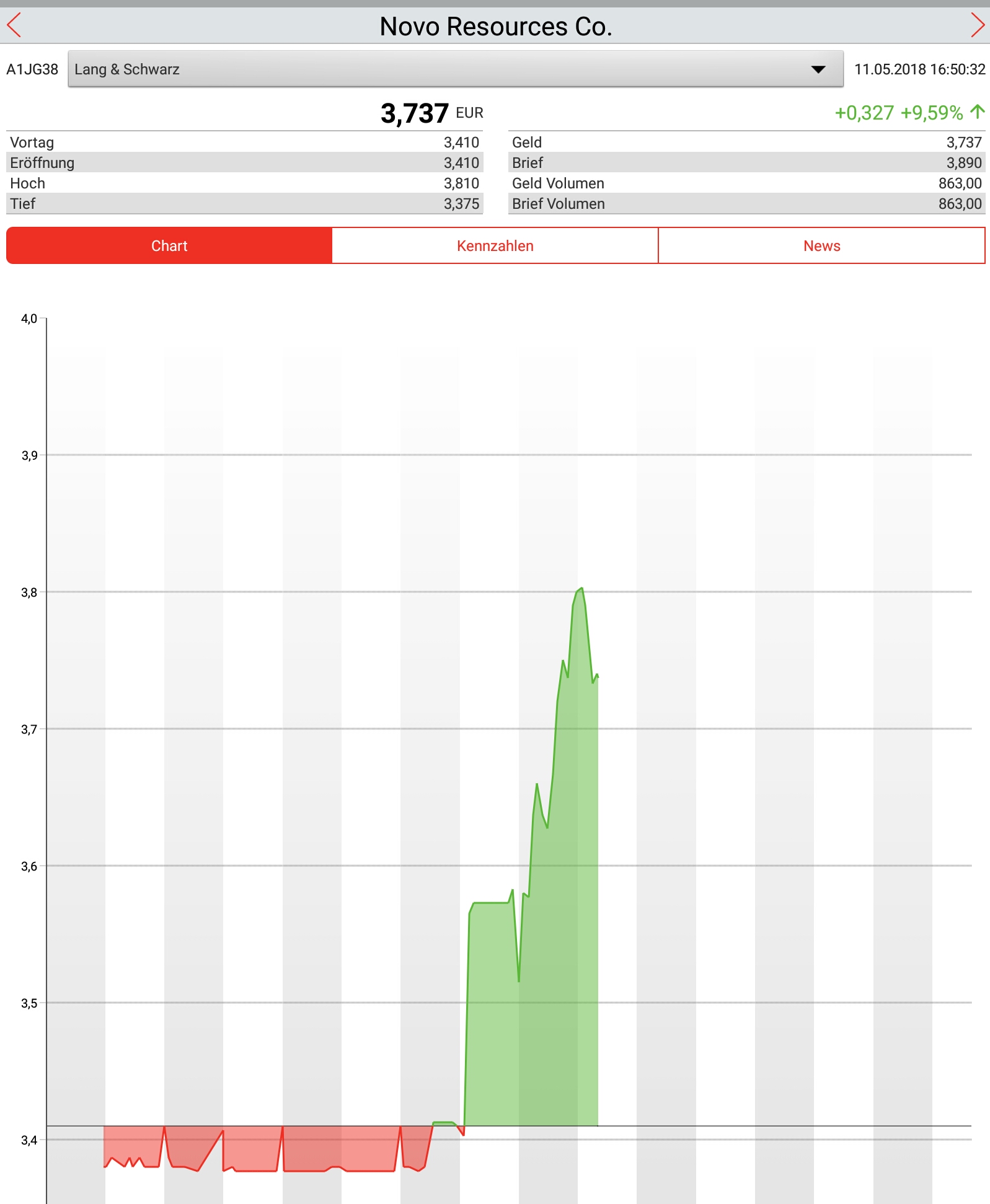Switch to the Kennzahlen tab
Screen dimensions: 990x1204
495,246
